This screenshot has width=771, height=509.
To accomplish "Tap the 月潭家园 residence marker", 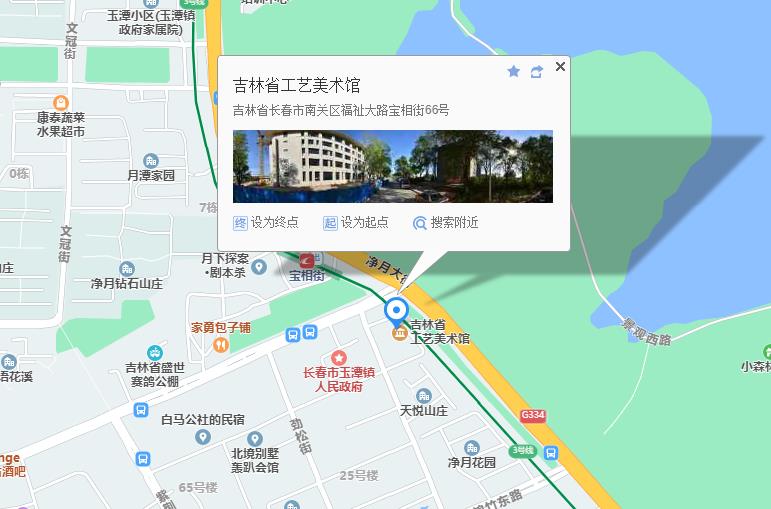I will click(x=151, y=161).
